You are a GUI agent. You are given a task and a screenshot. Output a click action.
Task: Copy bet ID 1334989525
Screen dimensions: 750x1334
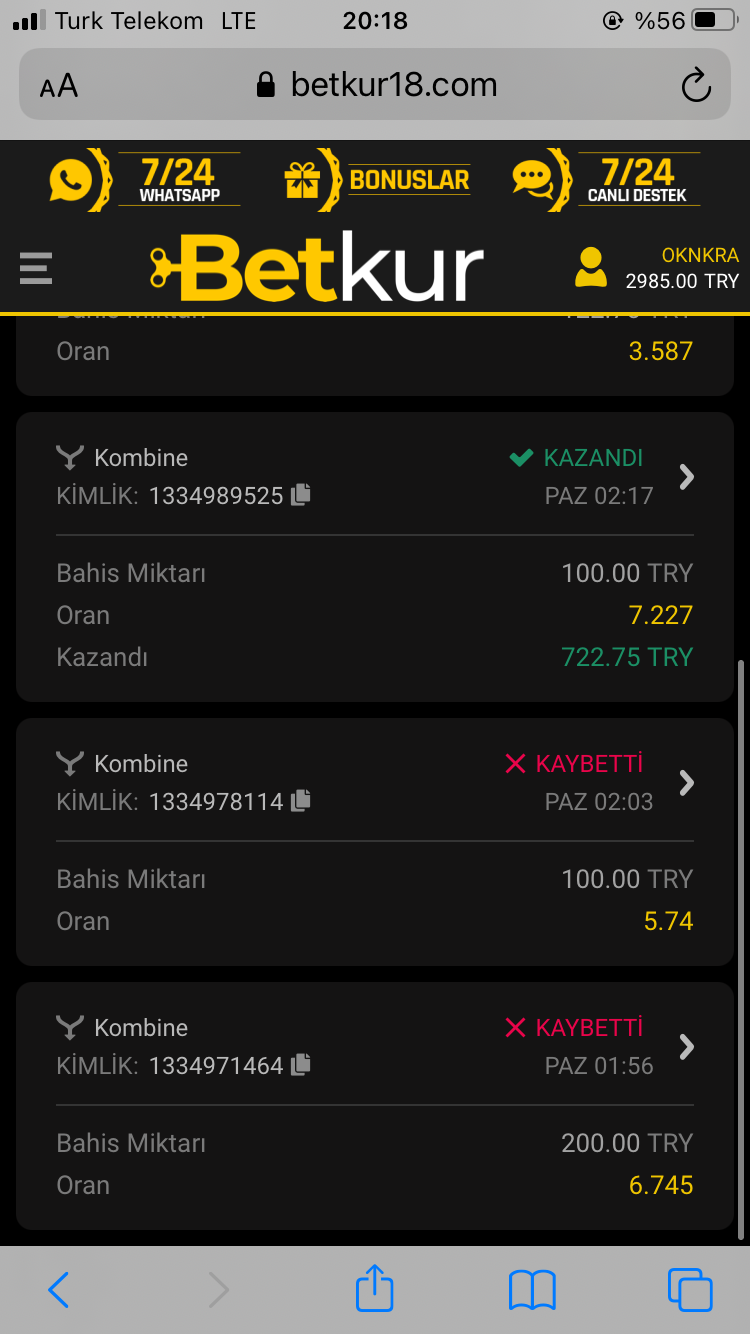[x=301, y=494]
